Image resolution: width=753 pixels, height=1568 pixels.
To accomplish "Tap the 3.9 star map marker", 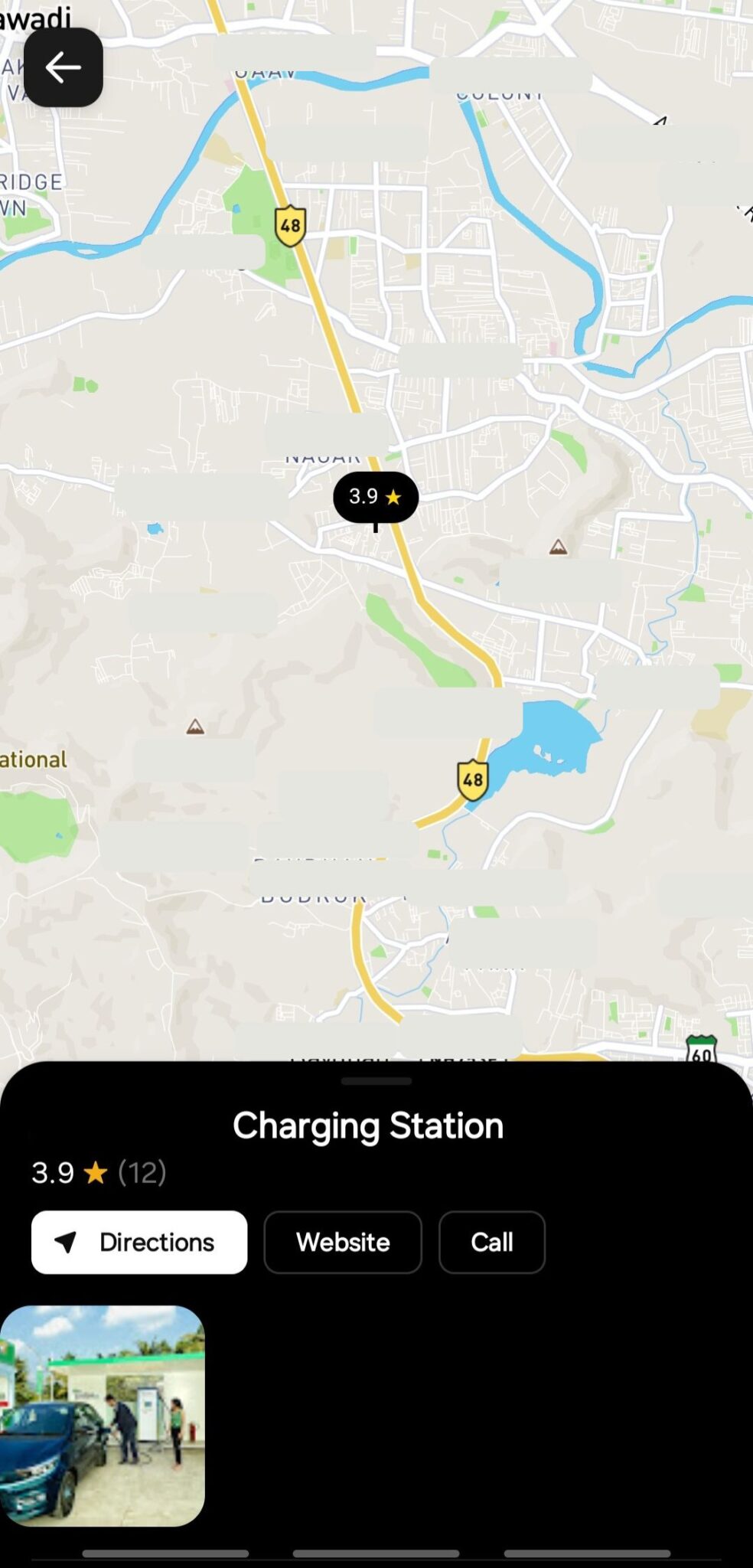I will (376, 498).
